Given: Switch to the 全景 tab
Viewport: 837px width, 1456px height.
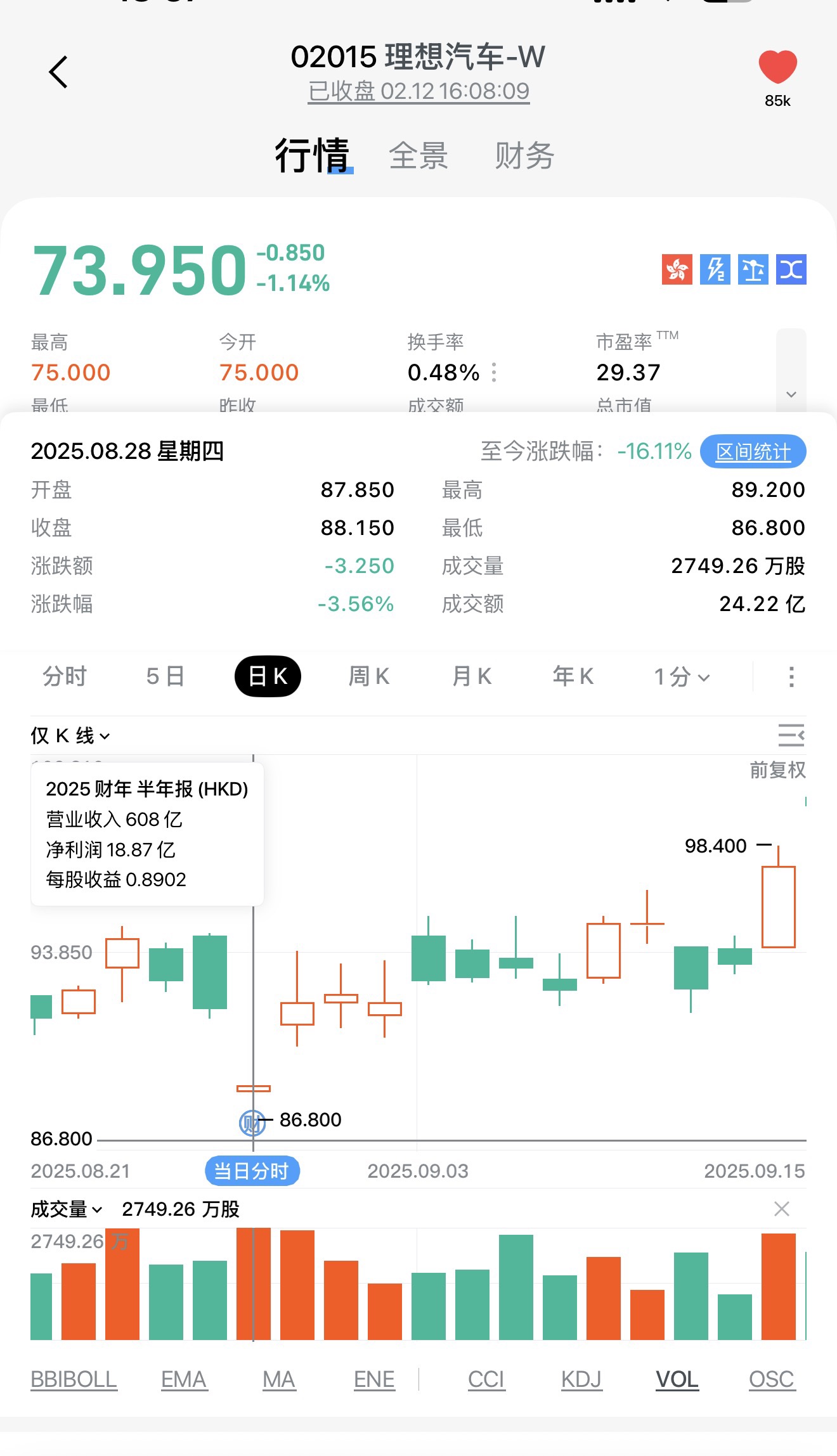Looking at the screenshot, I should pos(418,156).
